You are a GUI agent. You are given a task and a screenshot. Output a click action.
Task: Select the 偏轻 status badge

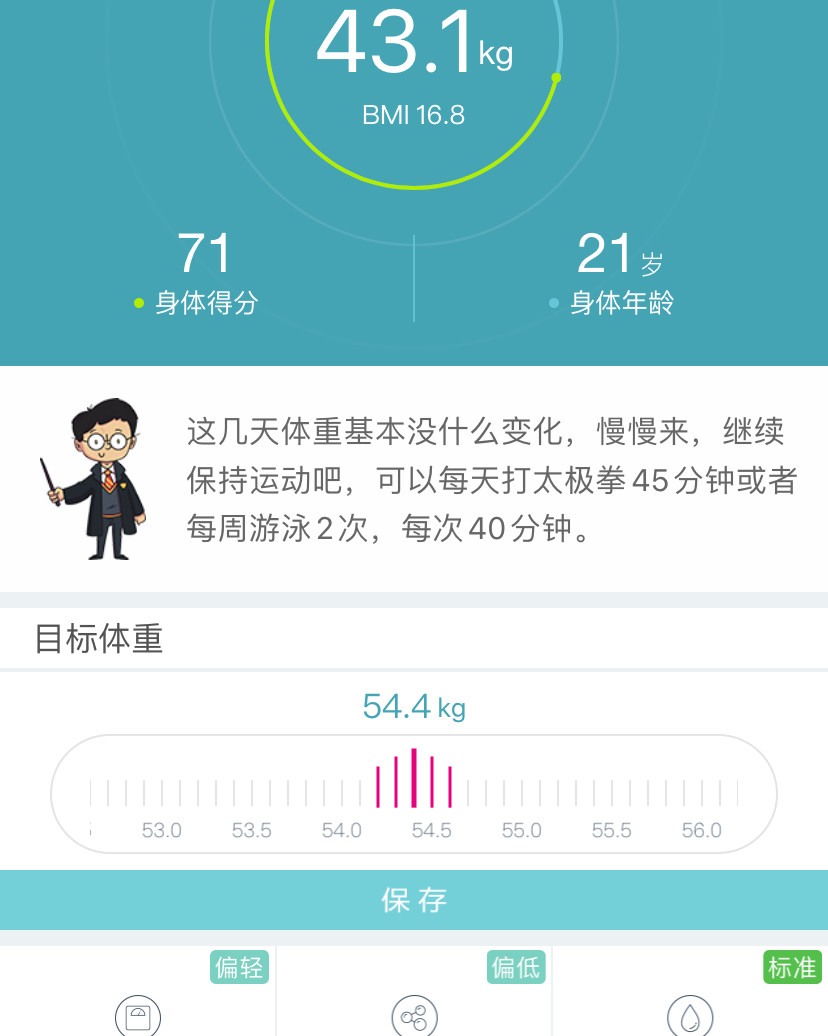coord(239,968)
